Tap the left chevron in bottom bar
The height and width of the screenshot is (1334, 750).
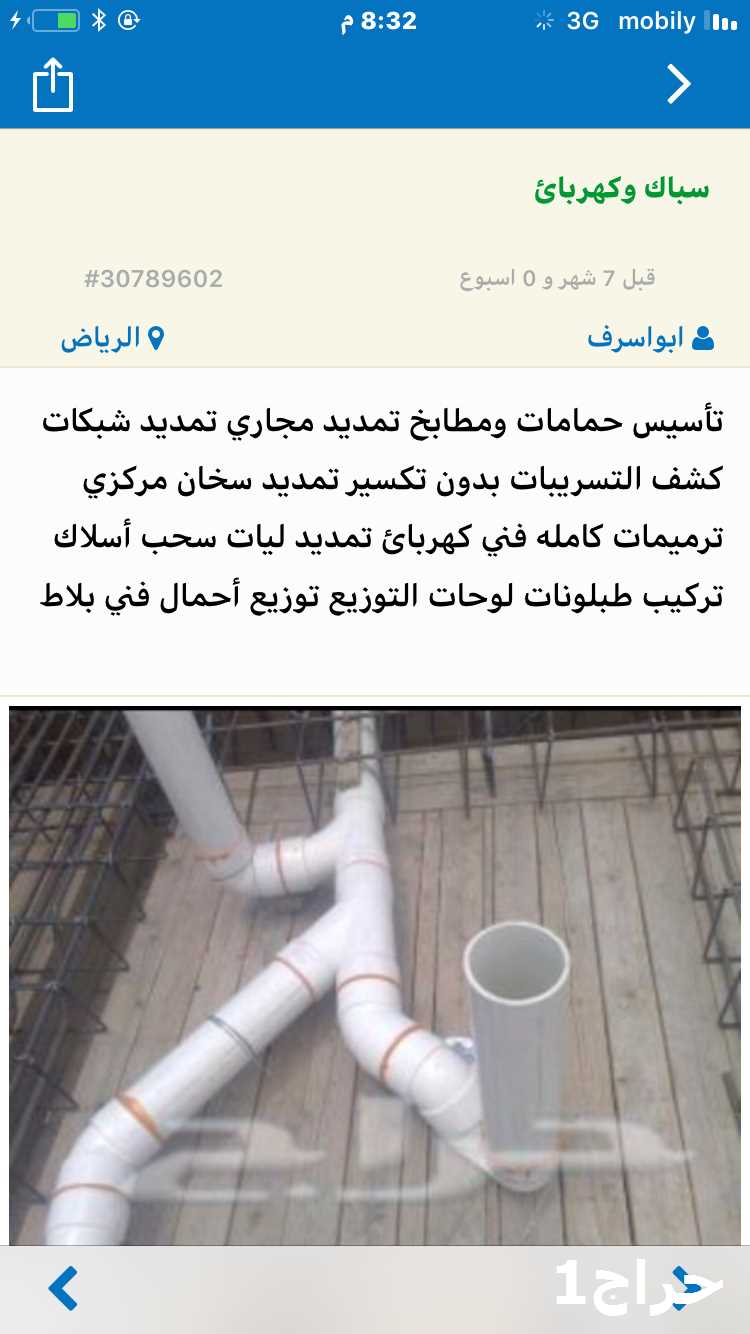click(x=63, y=1289)
